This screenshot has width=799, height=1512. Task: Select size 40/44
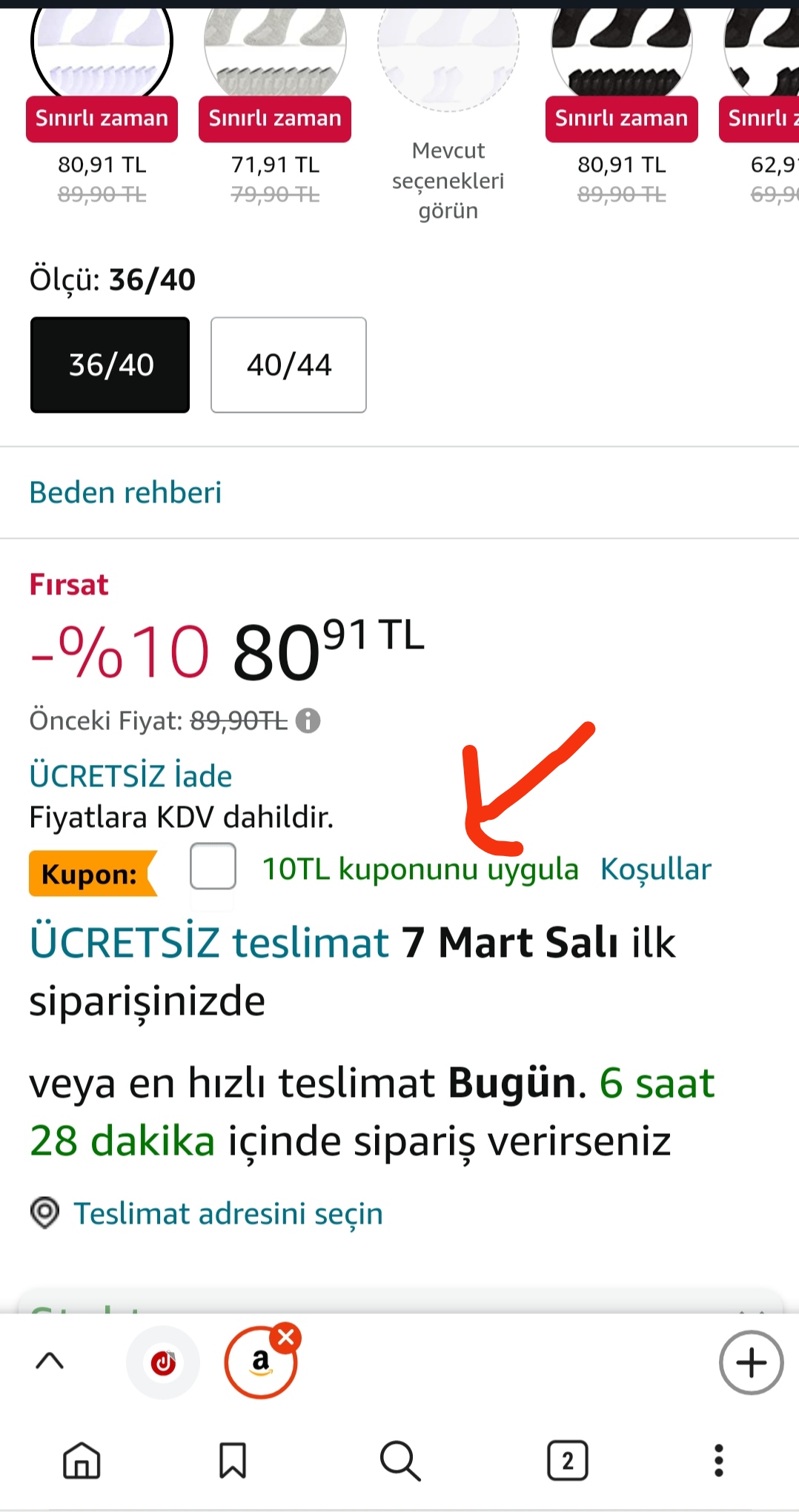[288, 365]
